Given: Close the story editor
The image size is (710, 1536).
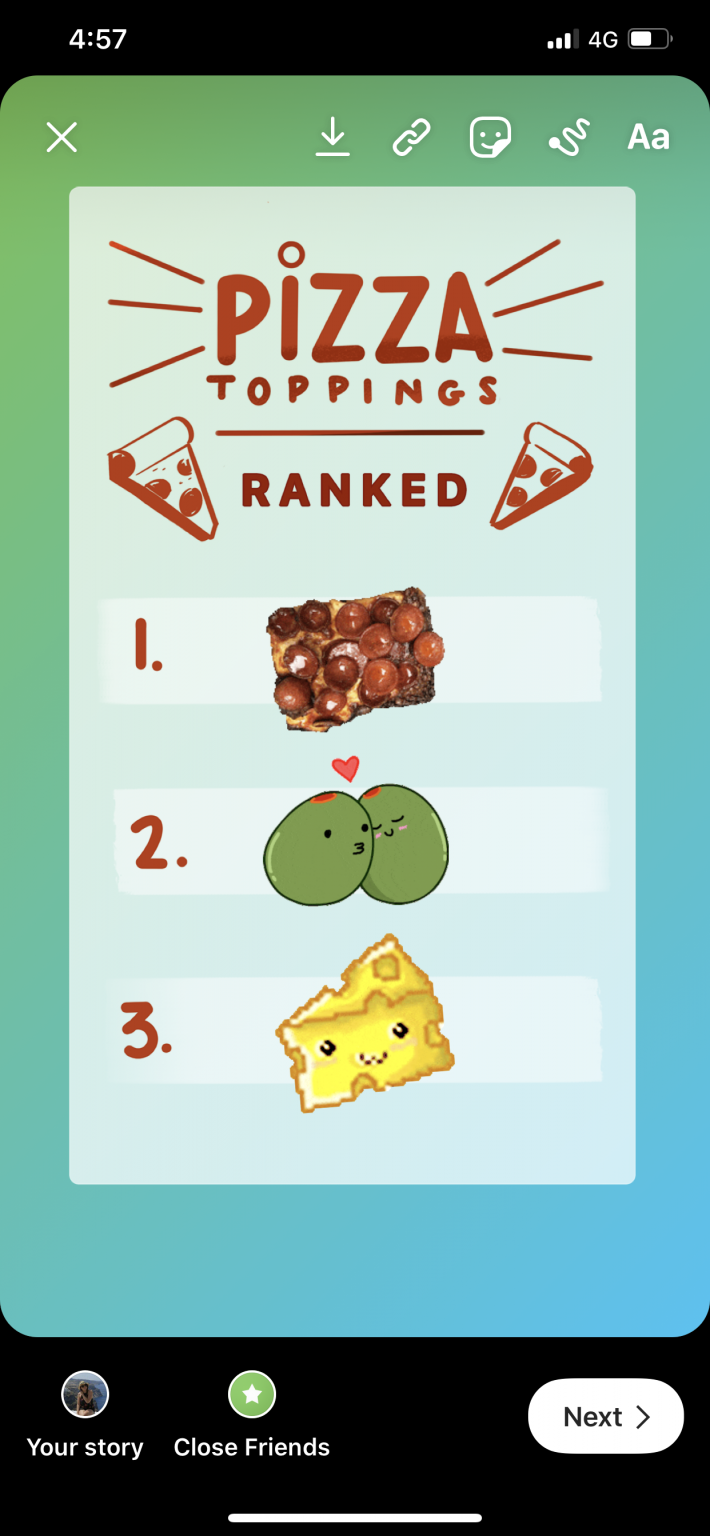Looking at the screenshot, I should pos(62,137).
